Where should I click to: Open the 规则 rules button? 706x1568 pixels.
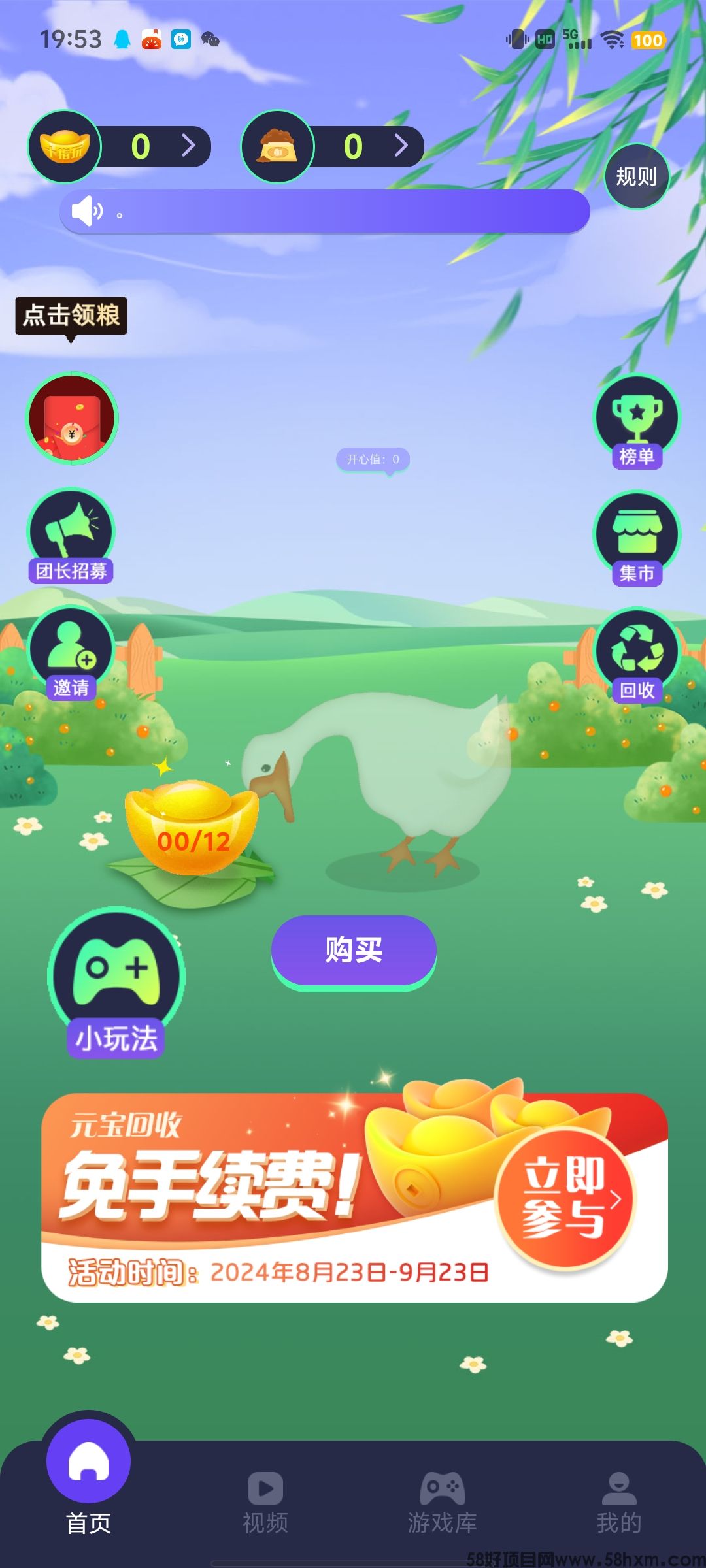[636, 176]
